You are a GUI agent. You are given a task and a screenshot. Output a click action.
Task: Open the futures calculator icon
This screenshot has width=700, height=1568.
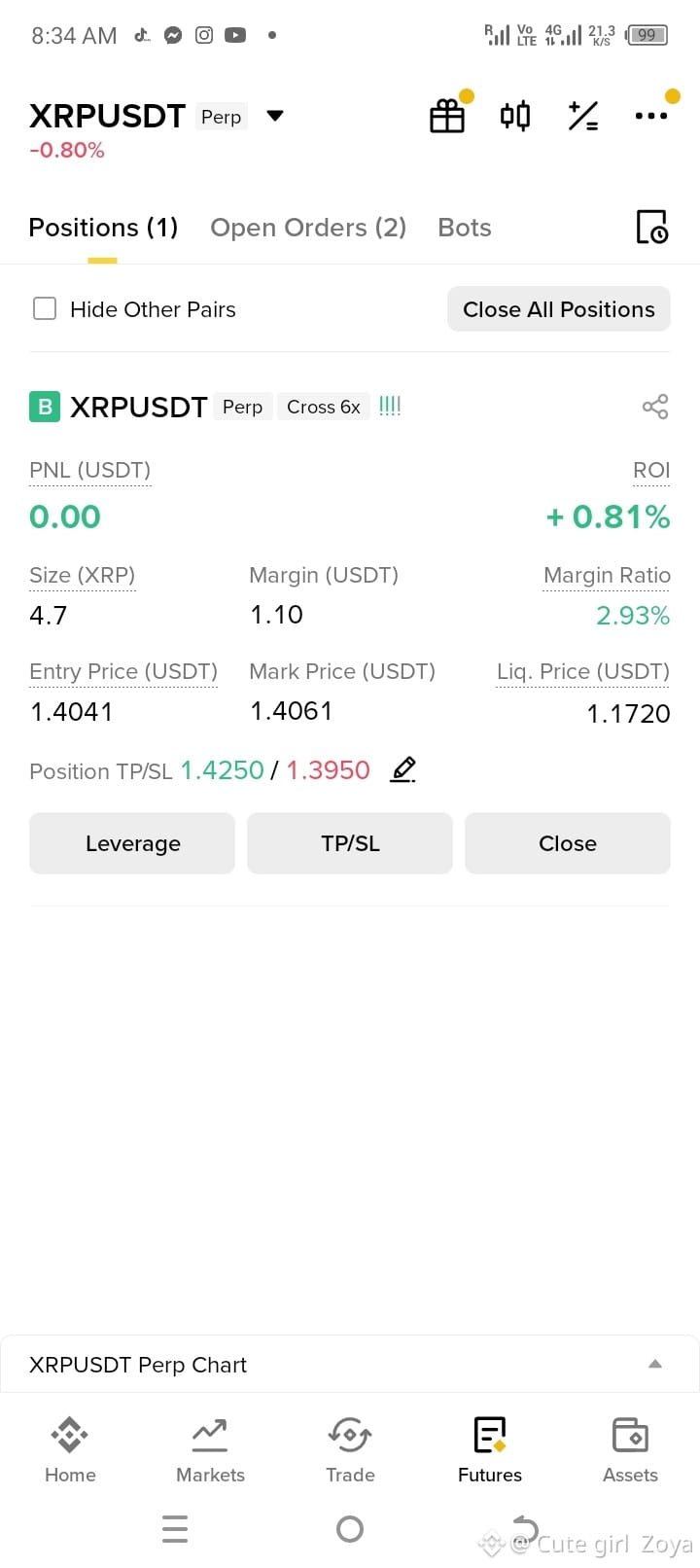tap(583, 116)
